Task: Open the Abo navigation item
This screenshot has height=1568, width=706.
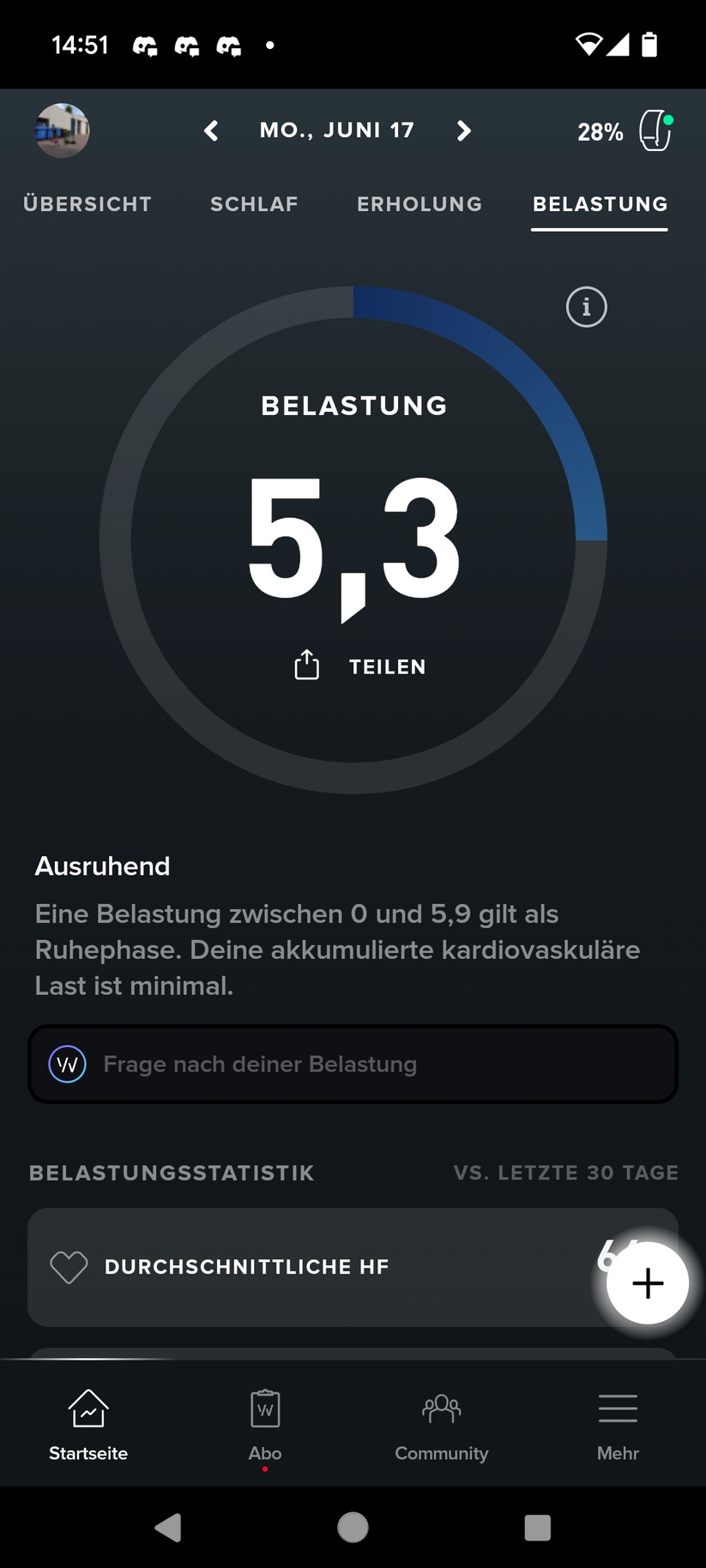Action: [265, 1424]
